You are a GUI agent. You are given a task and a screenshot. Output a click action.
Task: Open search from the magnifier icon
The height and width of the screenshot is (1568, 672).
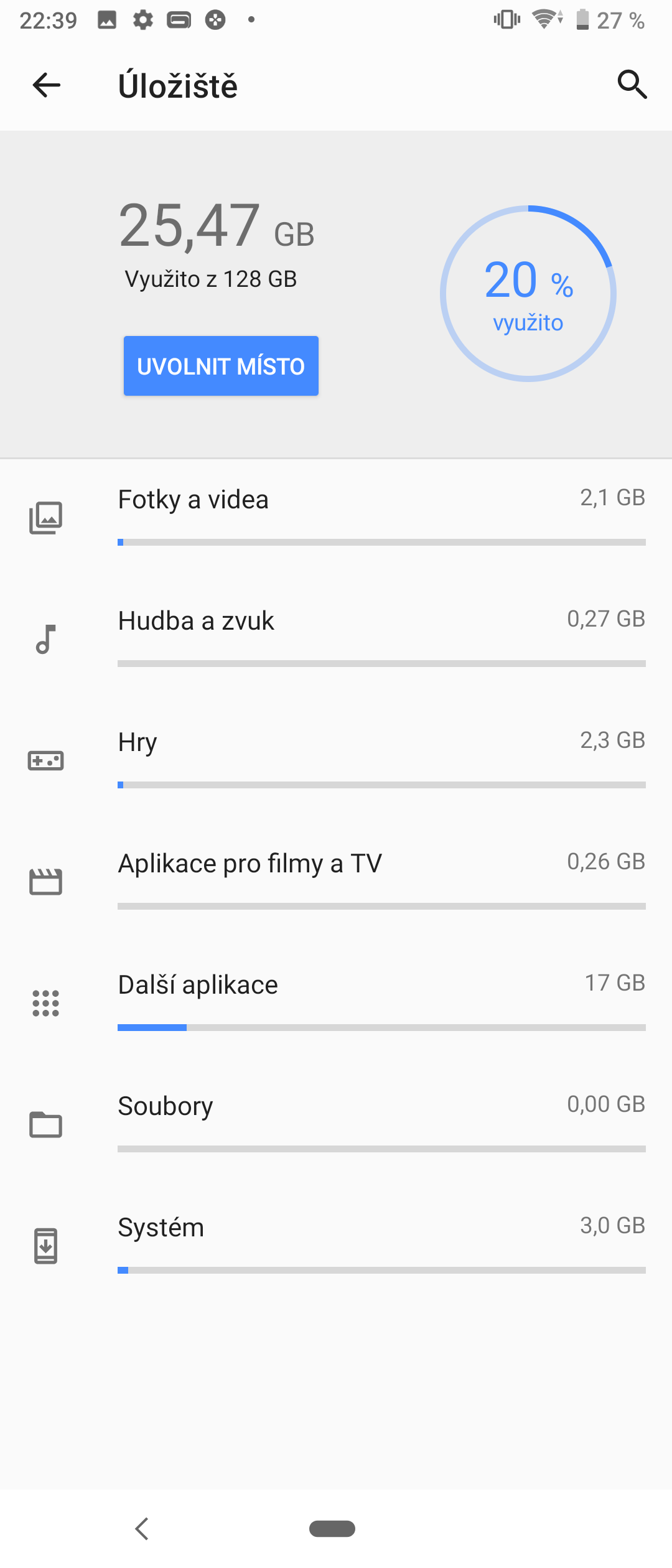coord(632,85)
